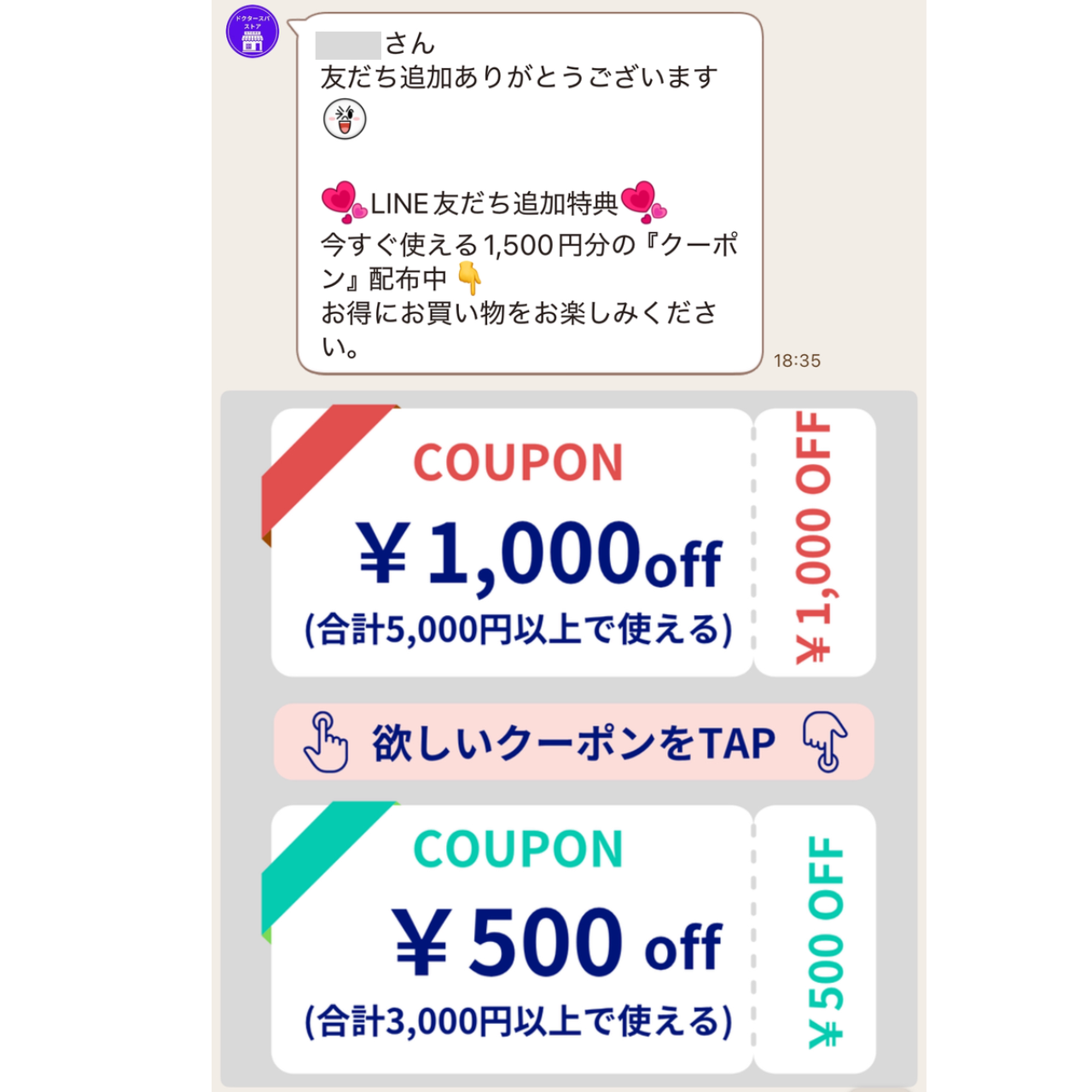The image size is (1092, 1092).
Task: Open the sender's profile avatar
Action: click(253, 32)
